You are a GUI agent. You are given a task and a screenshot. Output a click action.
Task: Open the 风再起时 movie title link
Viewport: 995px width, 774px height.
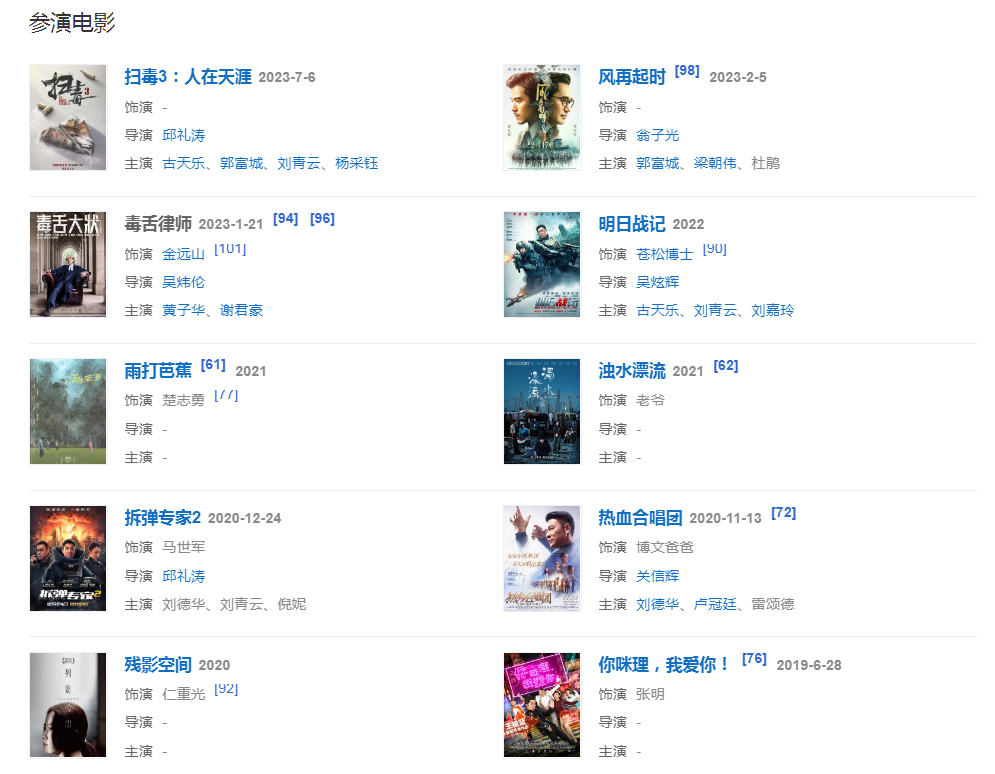coord(632,77)
